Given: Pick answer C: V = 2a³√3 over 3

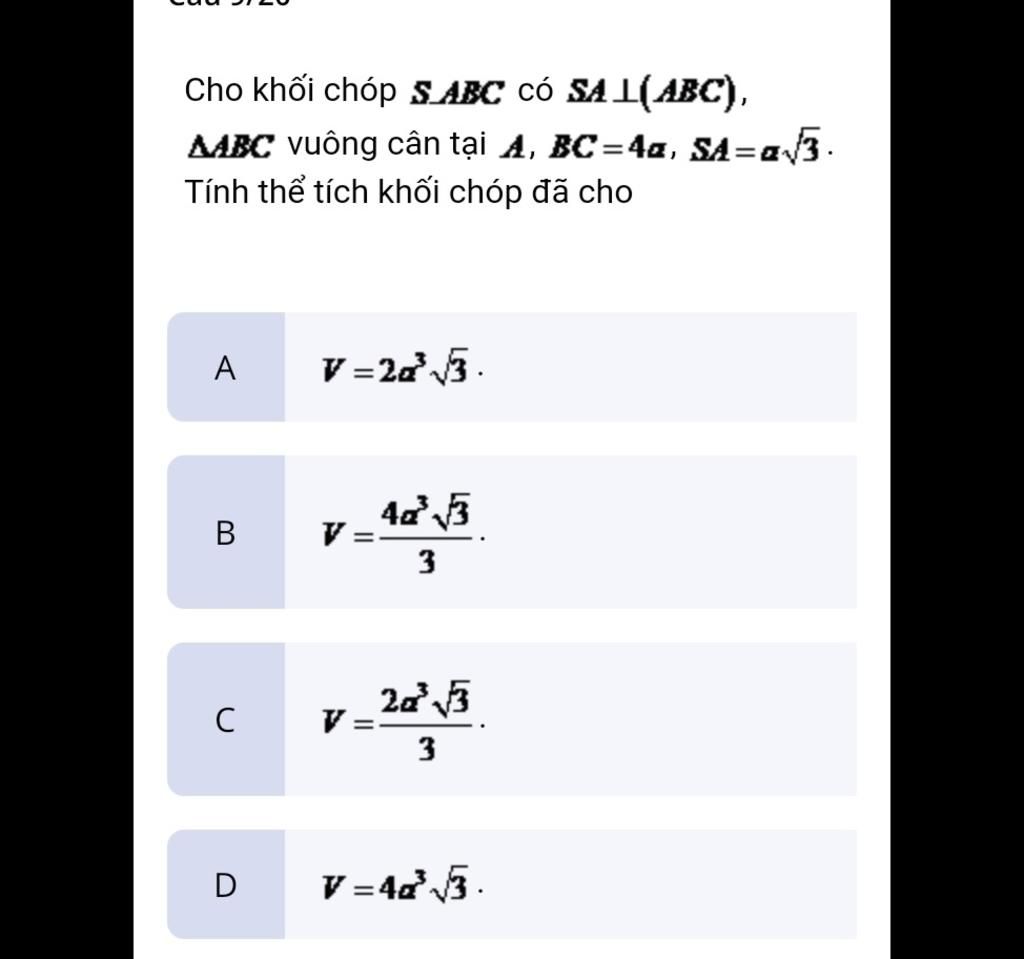Looking at the screenshot, I should tap(510, 719).
